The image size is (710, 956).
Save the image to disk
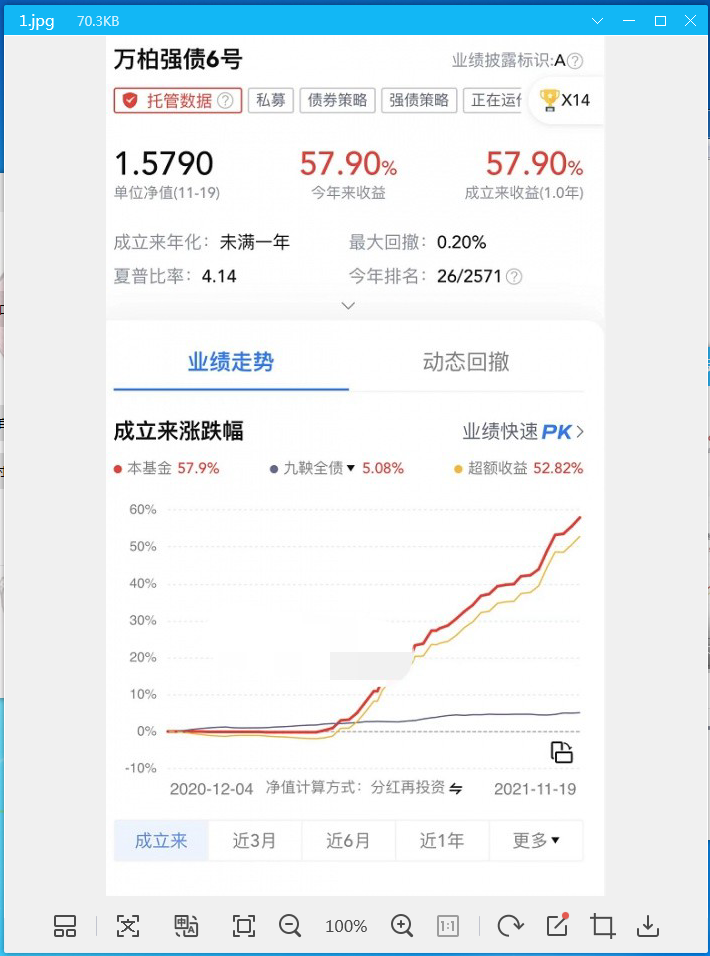click(x=648, y=926)
